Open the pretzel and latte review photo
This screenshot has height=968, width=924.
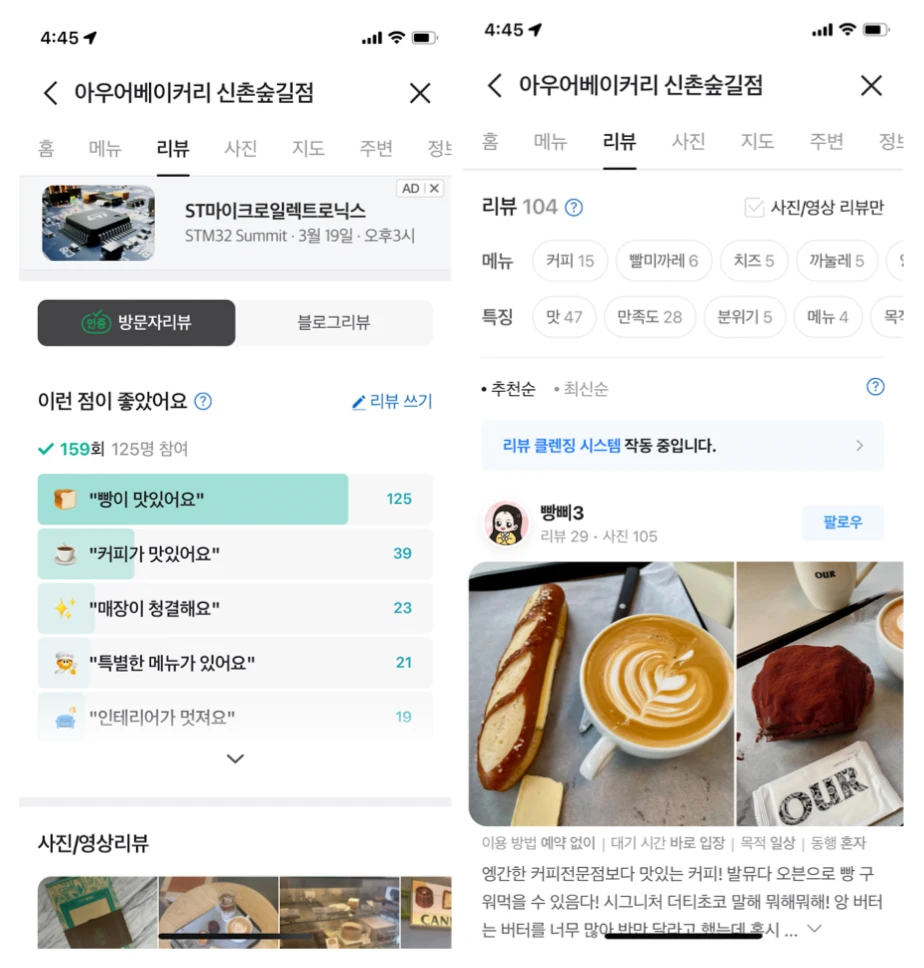click(601, 693)
